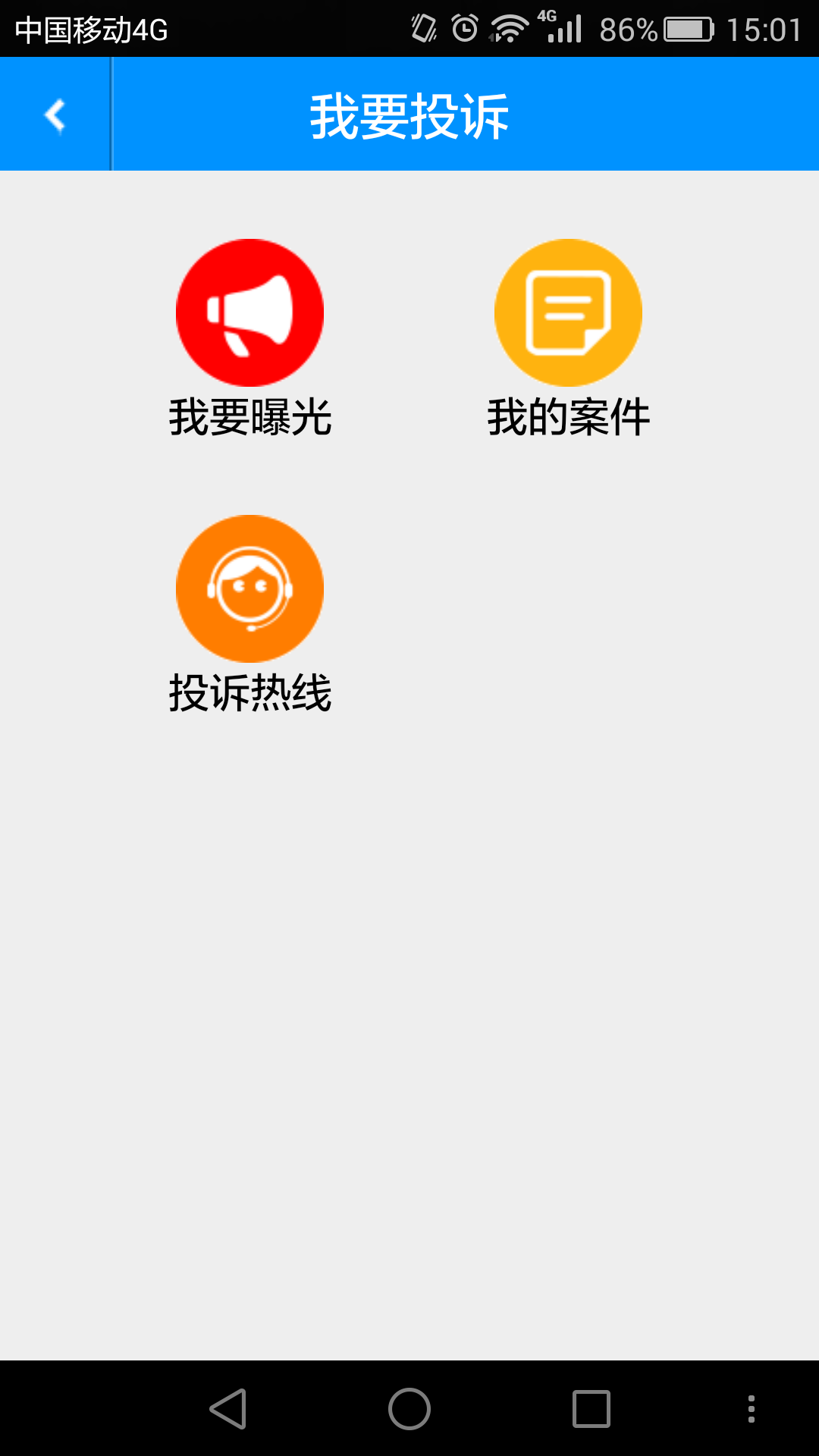
Task: Go back using the header arrow
Action: 55,115
